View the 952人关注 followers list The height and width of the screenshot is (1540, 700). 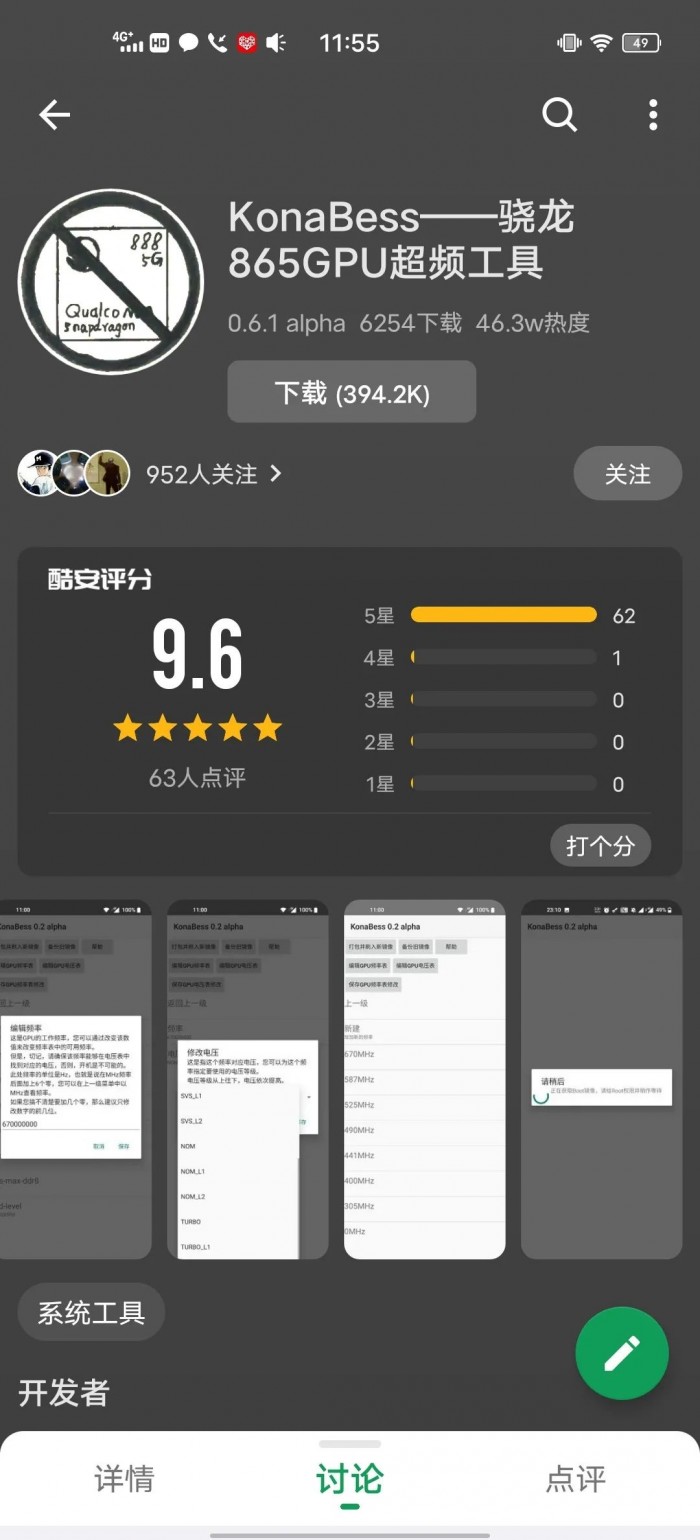pyautogui.click(x=212, y=474)
